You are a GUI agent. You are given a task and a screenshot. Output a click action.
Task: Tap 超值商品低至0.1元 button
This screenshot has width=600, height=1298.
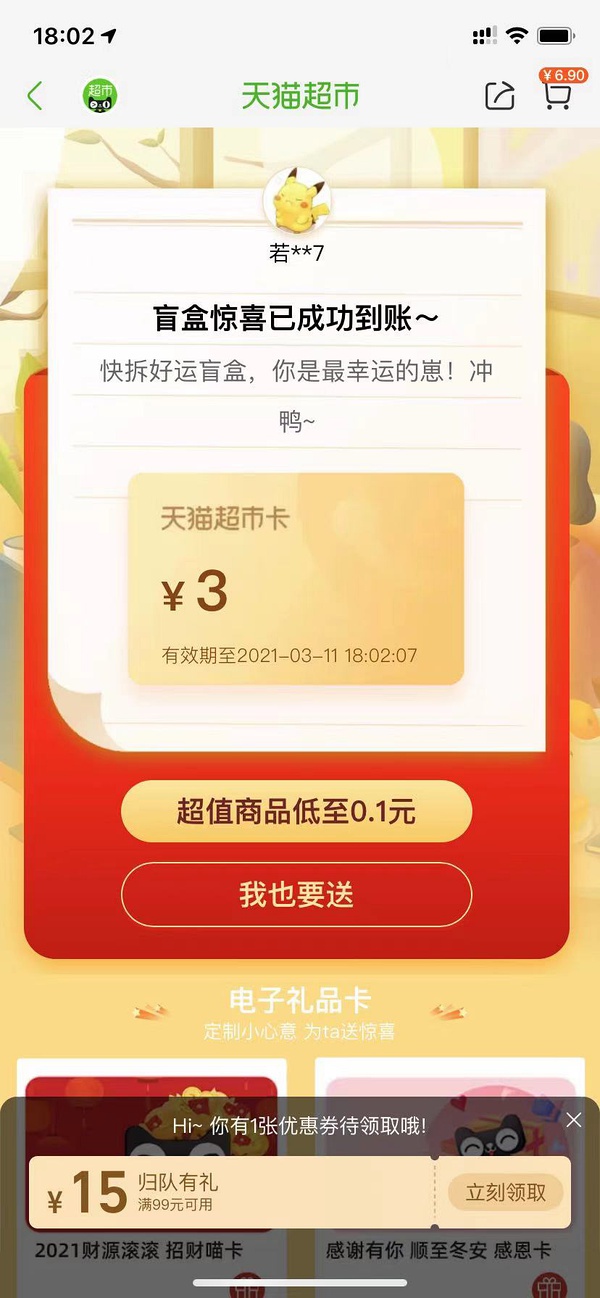(296, 812)
